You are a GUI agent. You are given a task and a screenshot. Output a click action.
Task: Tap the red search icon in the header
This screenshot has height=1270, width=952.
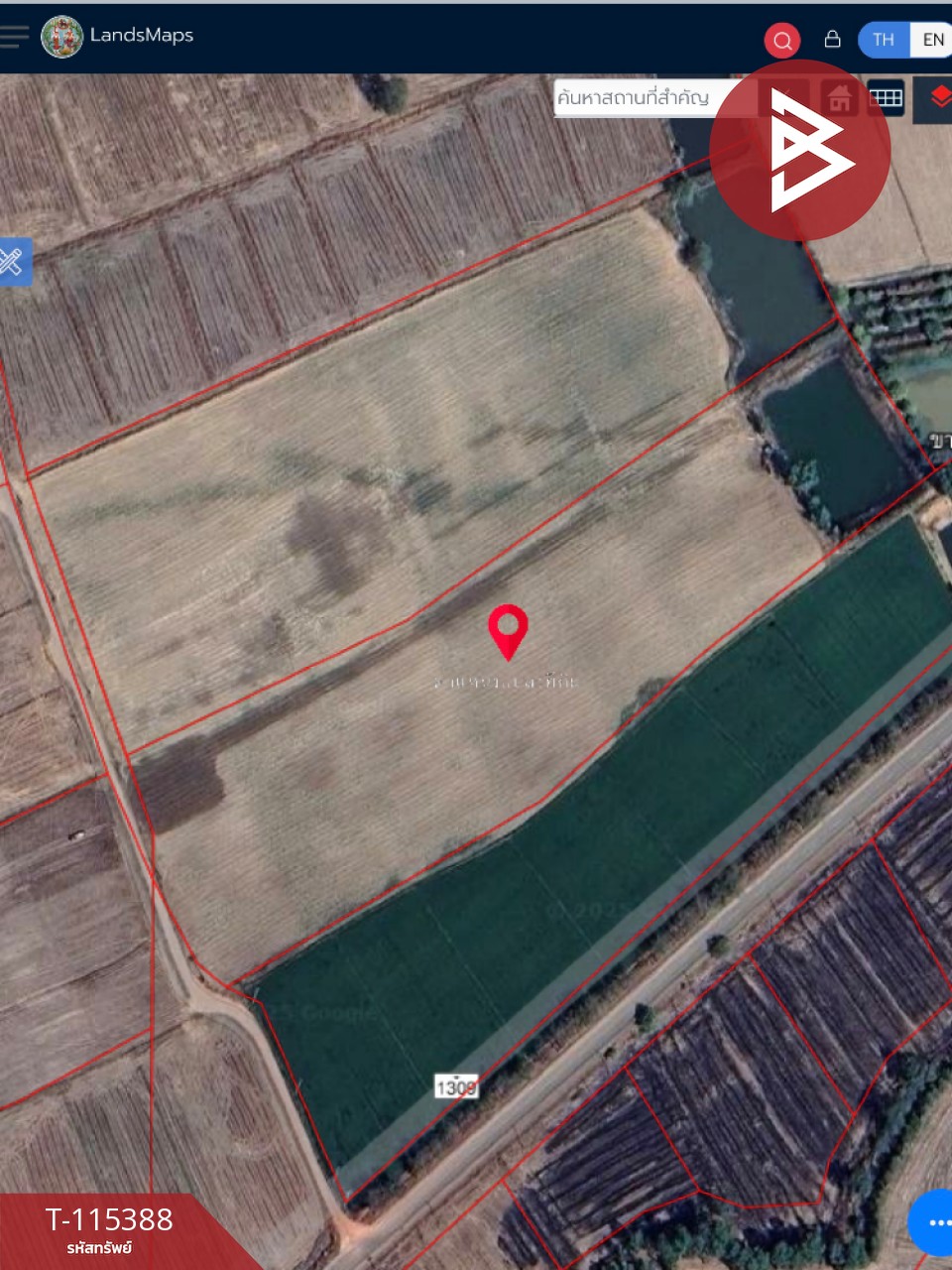782,40
